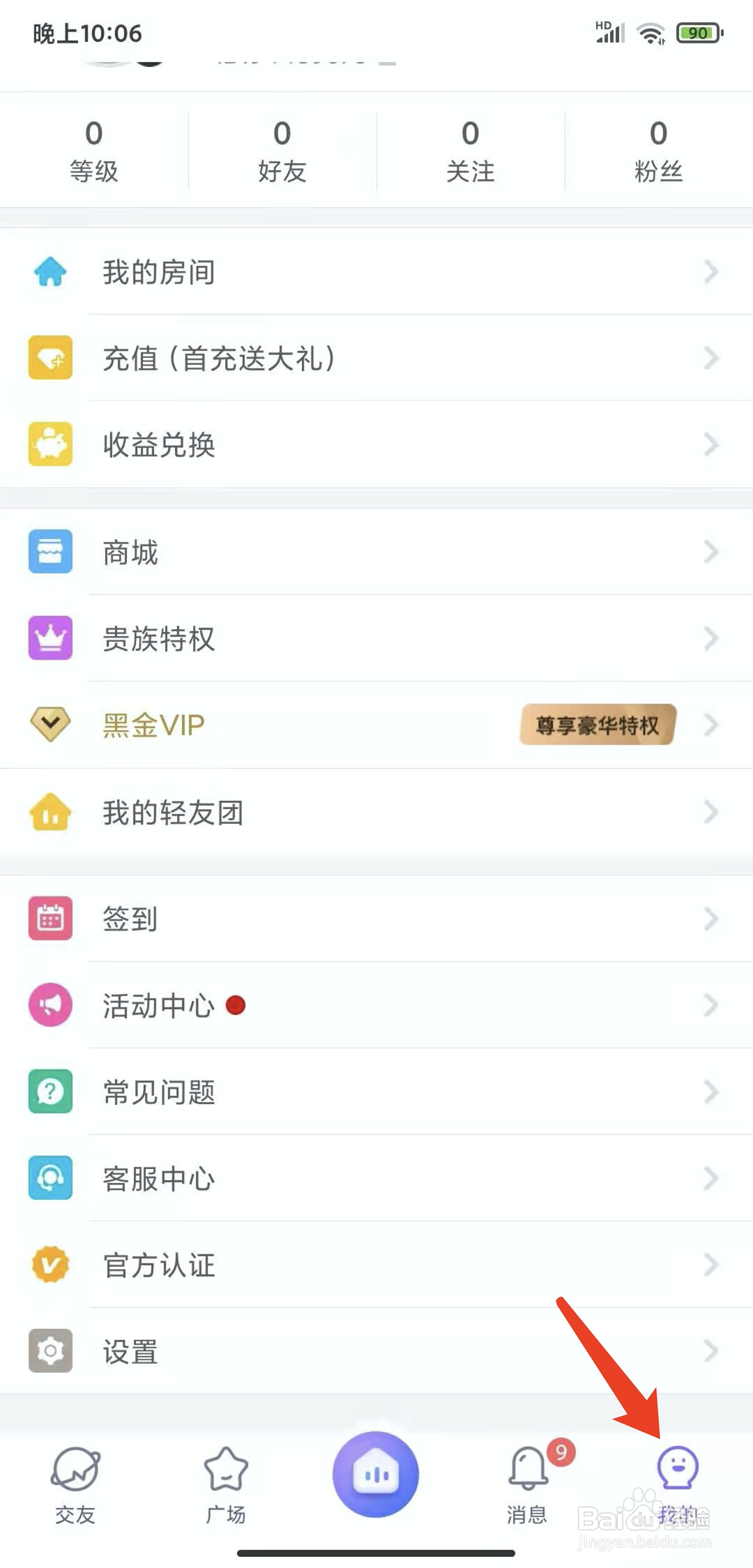Viewport: 753px width, 1568px height.
Task: Tap the 收益兑换 piggy bank icon
Action: coord(50,444)
